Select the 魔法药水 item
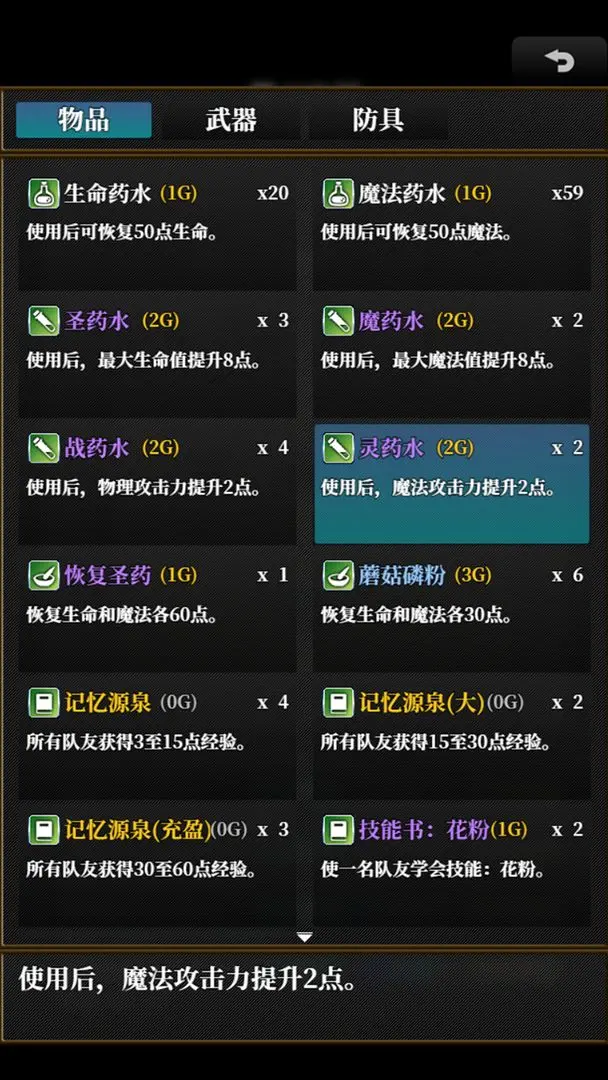 pyautogui.click(x=452, y=230)
